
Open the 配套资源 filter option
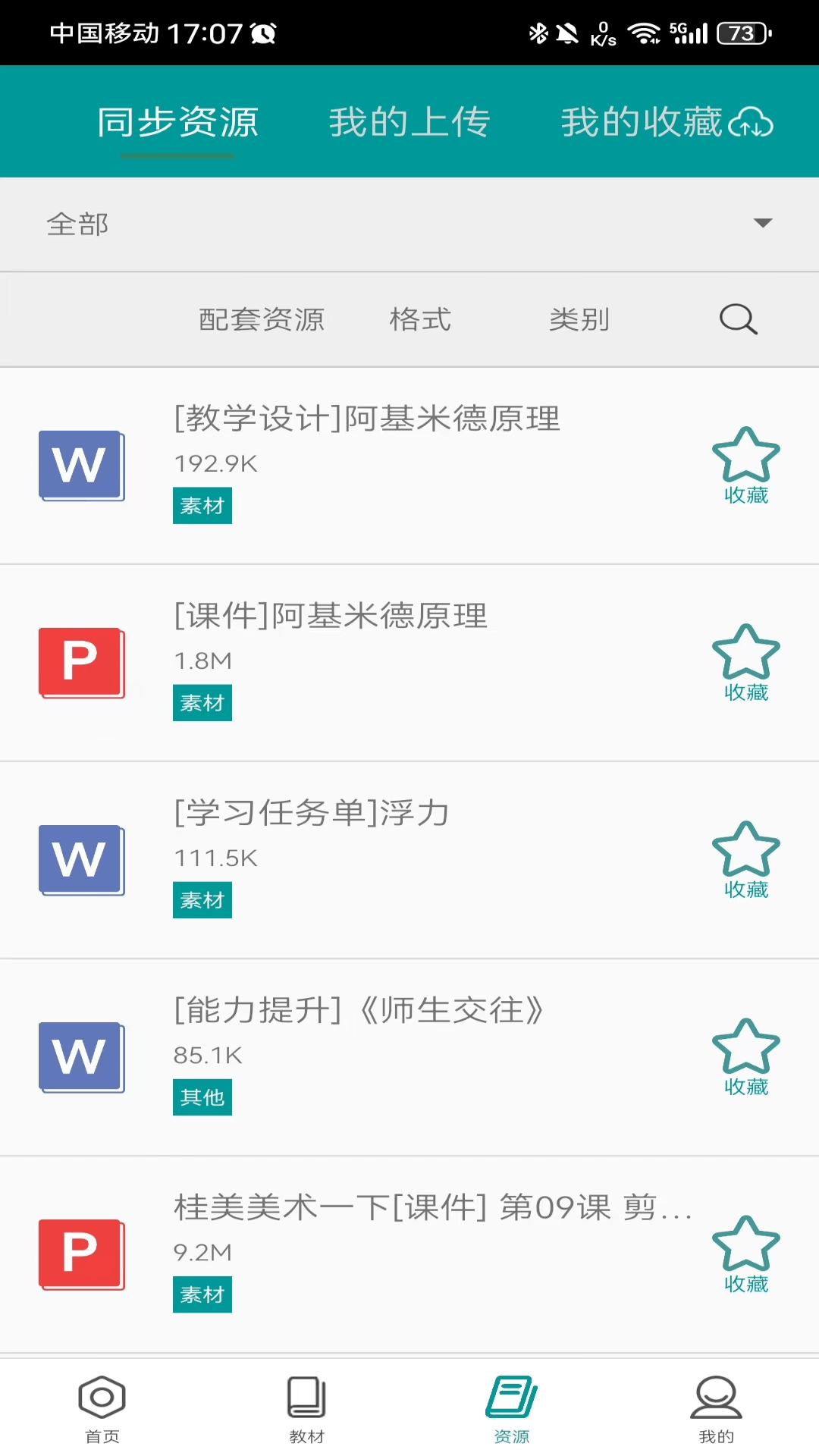click(261, 318)
